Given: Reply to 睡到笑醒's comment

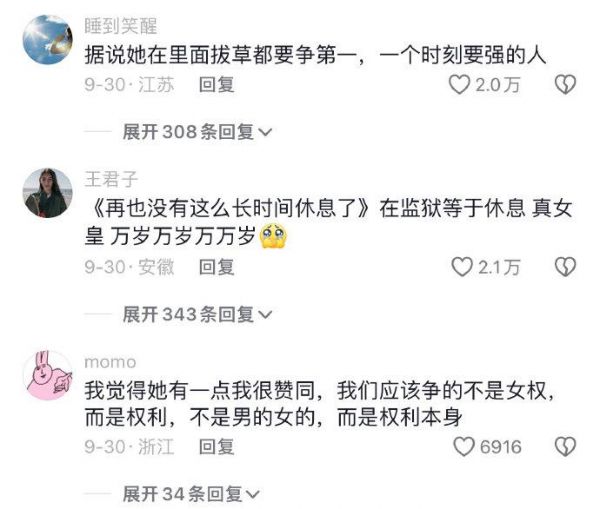Looking at the screenshot, I should [x=217, y=86].
